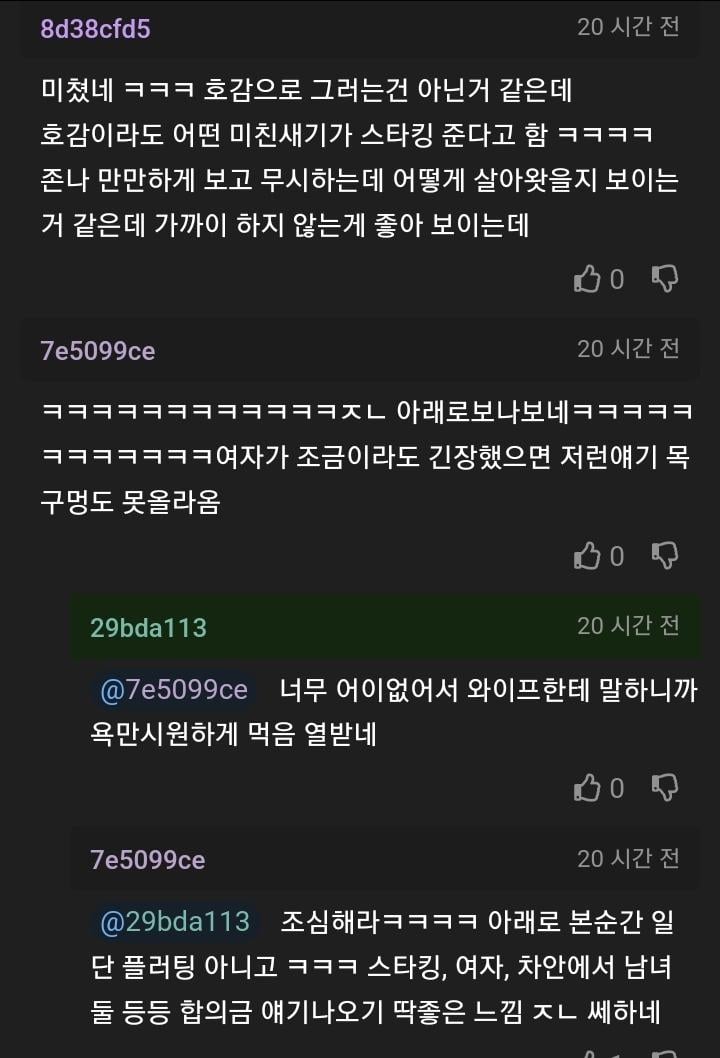Downvote the comment by 8d38cfd5
Viewport: 720px width, 1058px height.
665,279
